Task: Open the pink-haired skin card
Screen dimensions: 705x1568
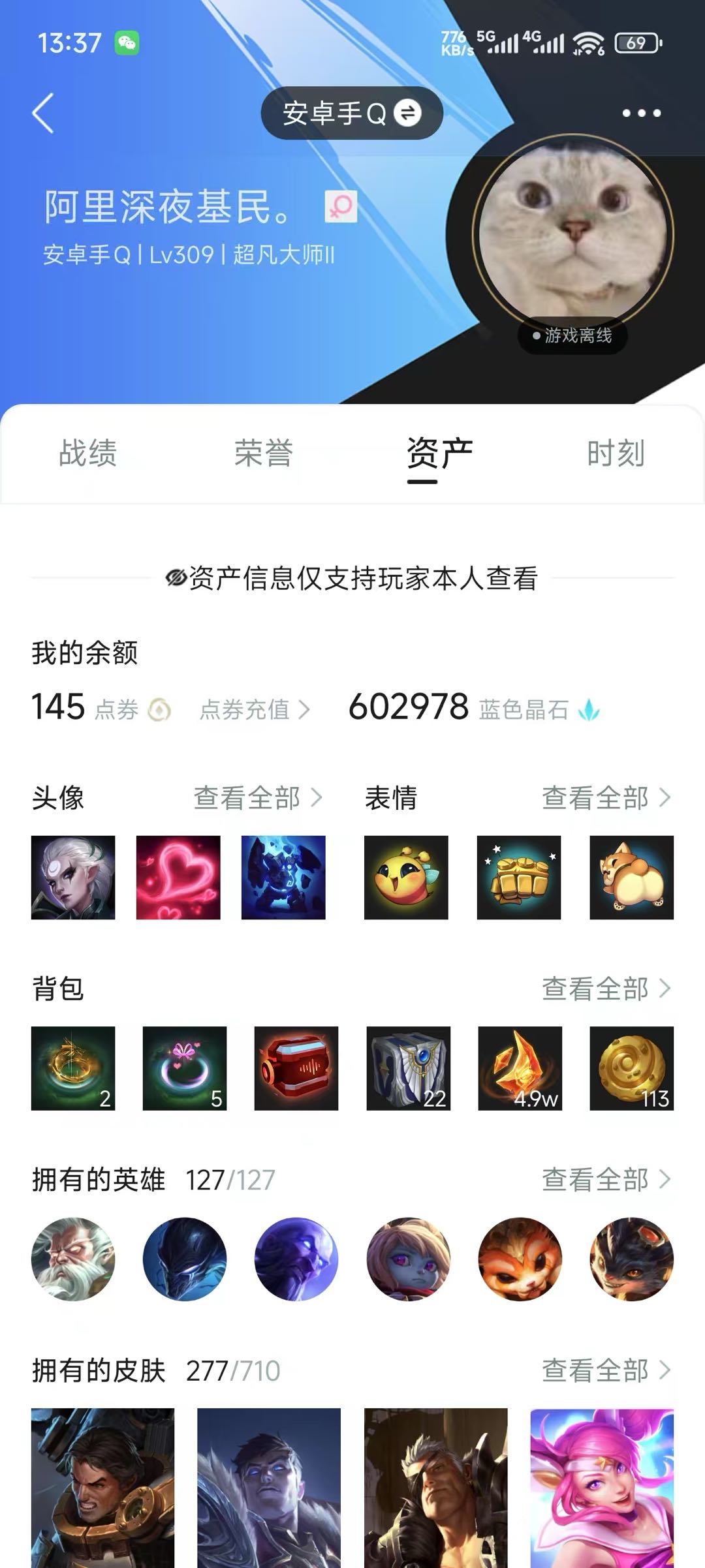Action: tap(602, 1488)
